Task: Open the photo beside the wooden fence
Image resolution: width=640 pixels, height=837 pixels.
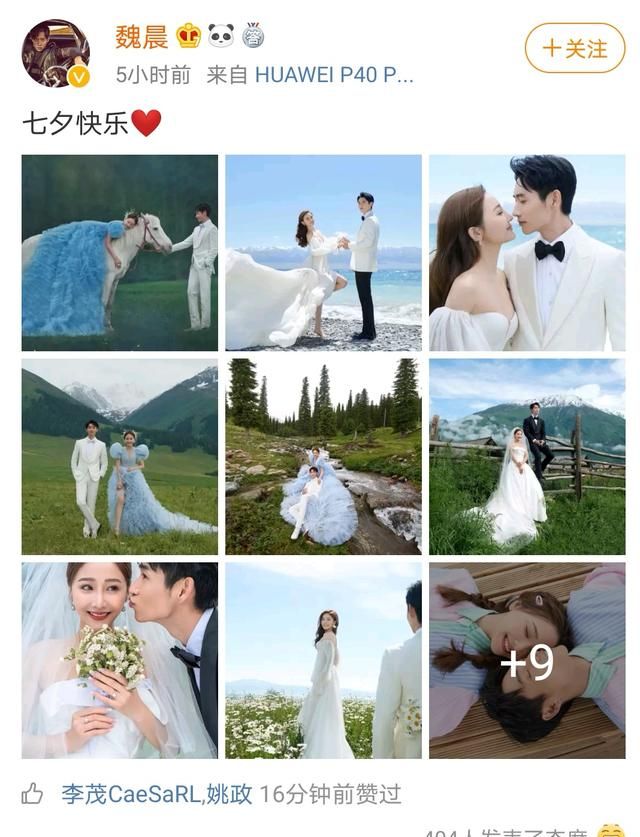Action: point(527,456)
